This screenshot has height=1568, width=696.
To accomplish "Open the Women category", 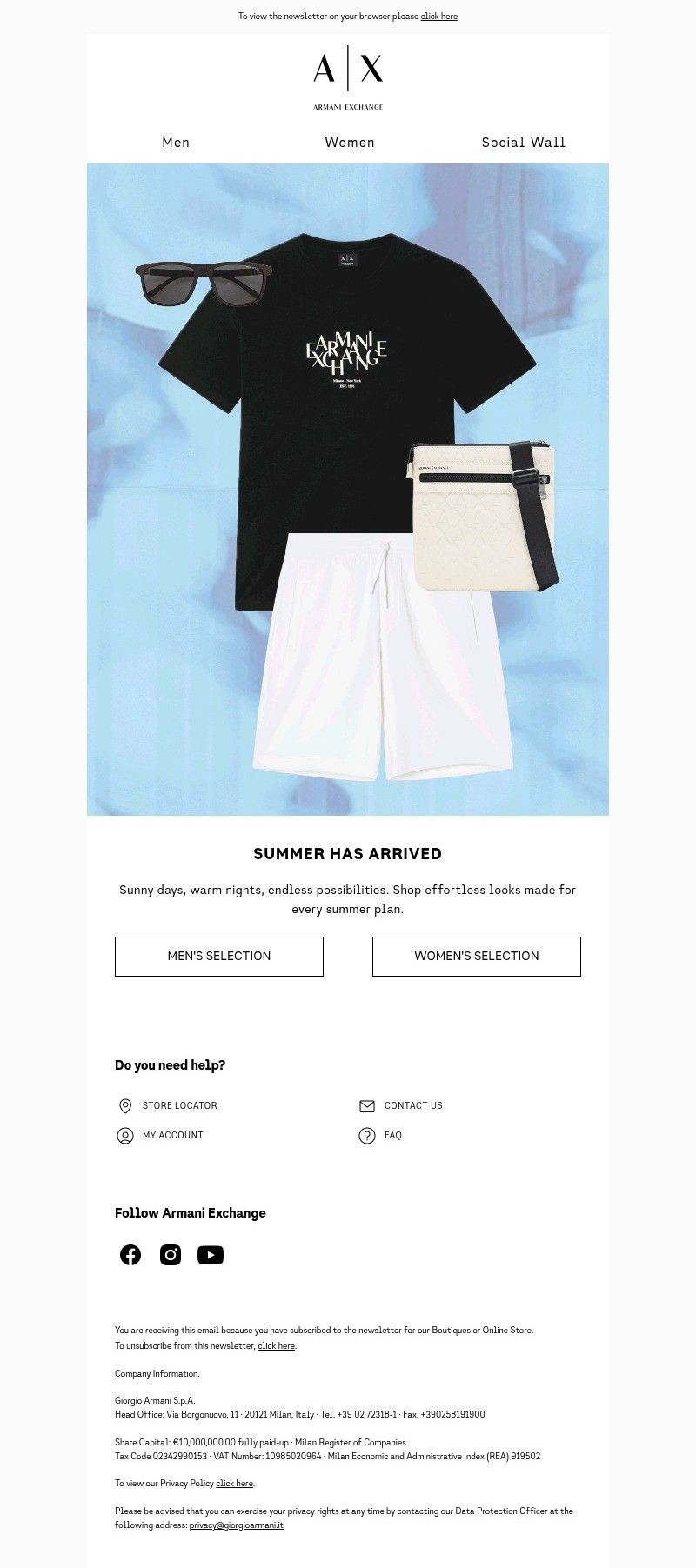I will 350,143.
